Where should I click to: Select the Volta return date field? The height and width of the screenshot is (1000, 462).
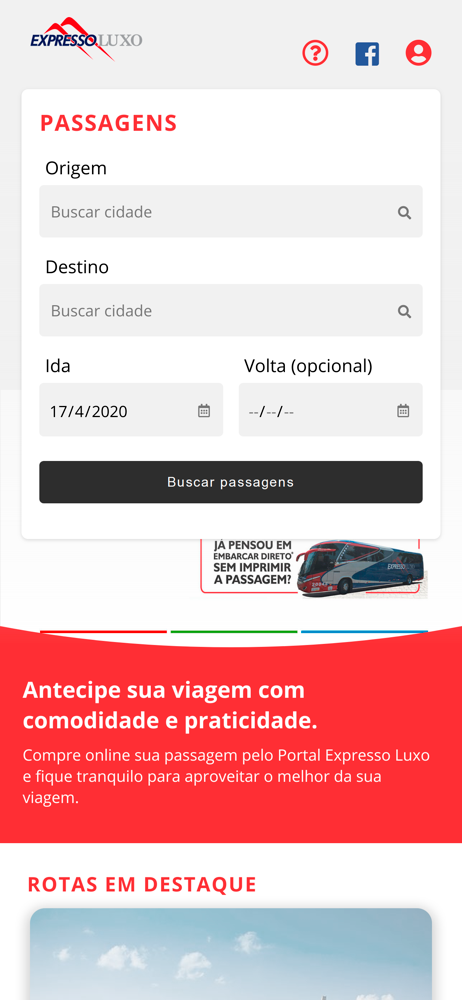[331, 409]
